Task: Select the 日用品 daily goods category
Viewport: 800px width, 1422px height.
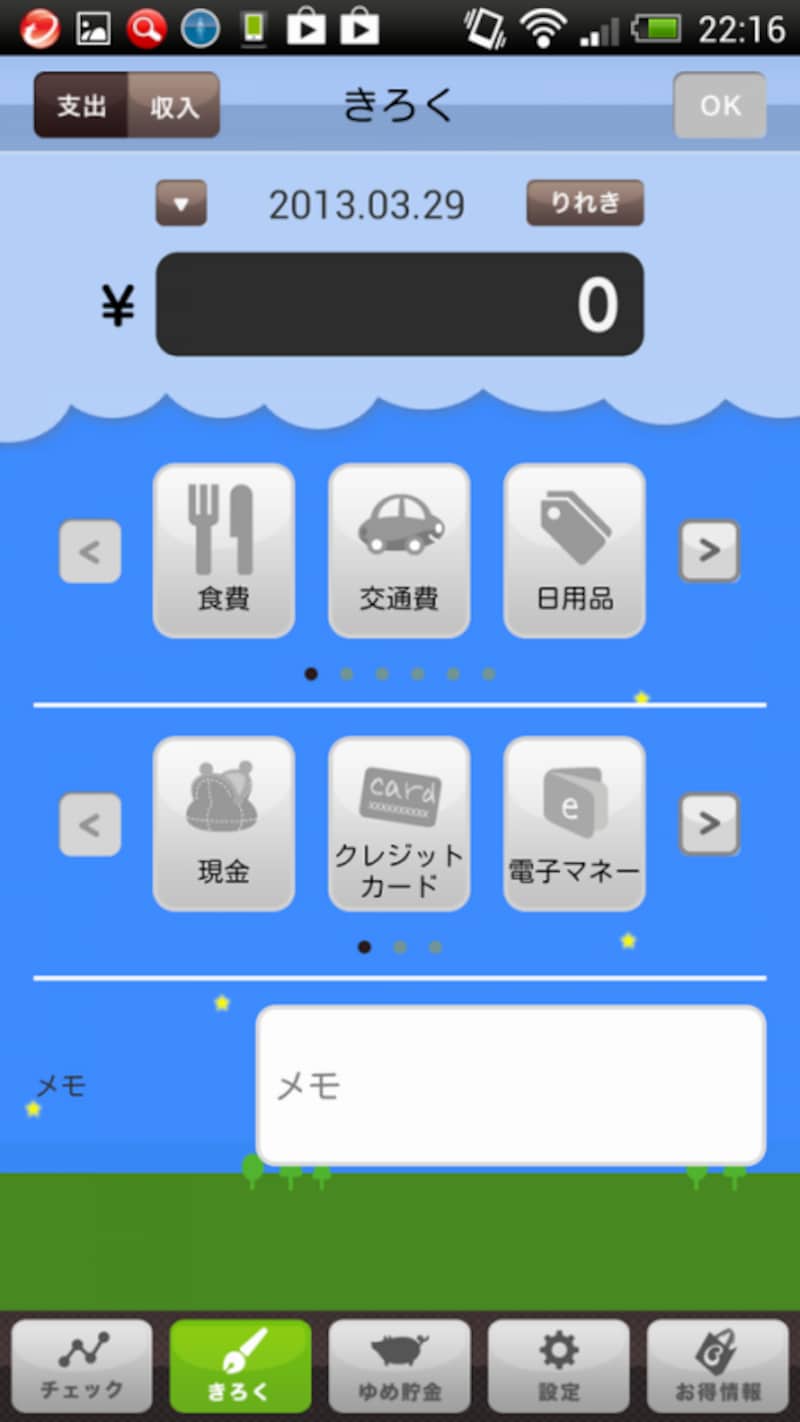Action: (x=574, y=551)
